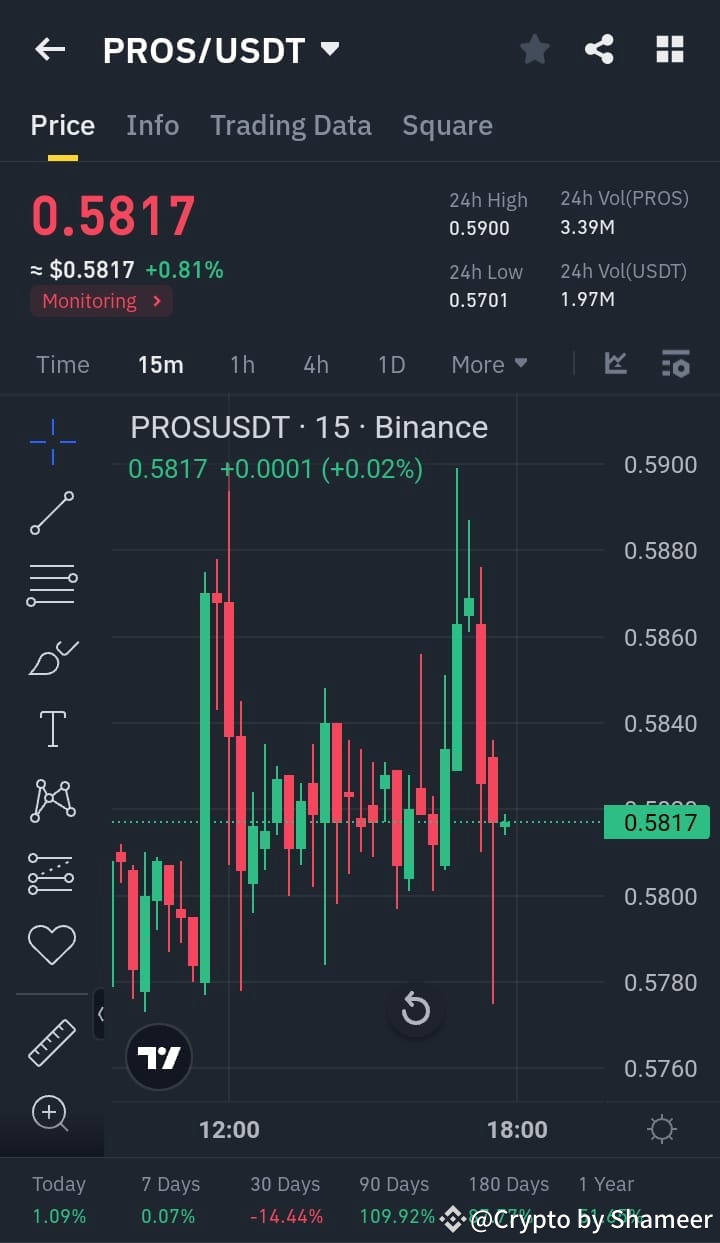Viewport: 720px width, 1243px height.
Task: Toggle the star to favorite PROS/USDT
Action: pyautogui.click(x=534, y=48)
